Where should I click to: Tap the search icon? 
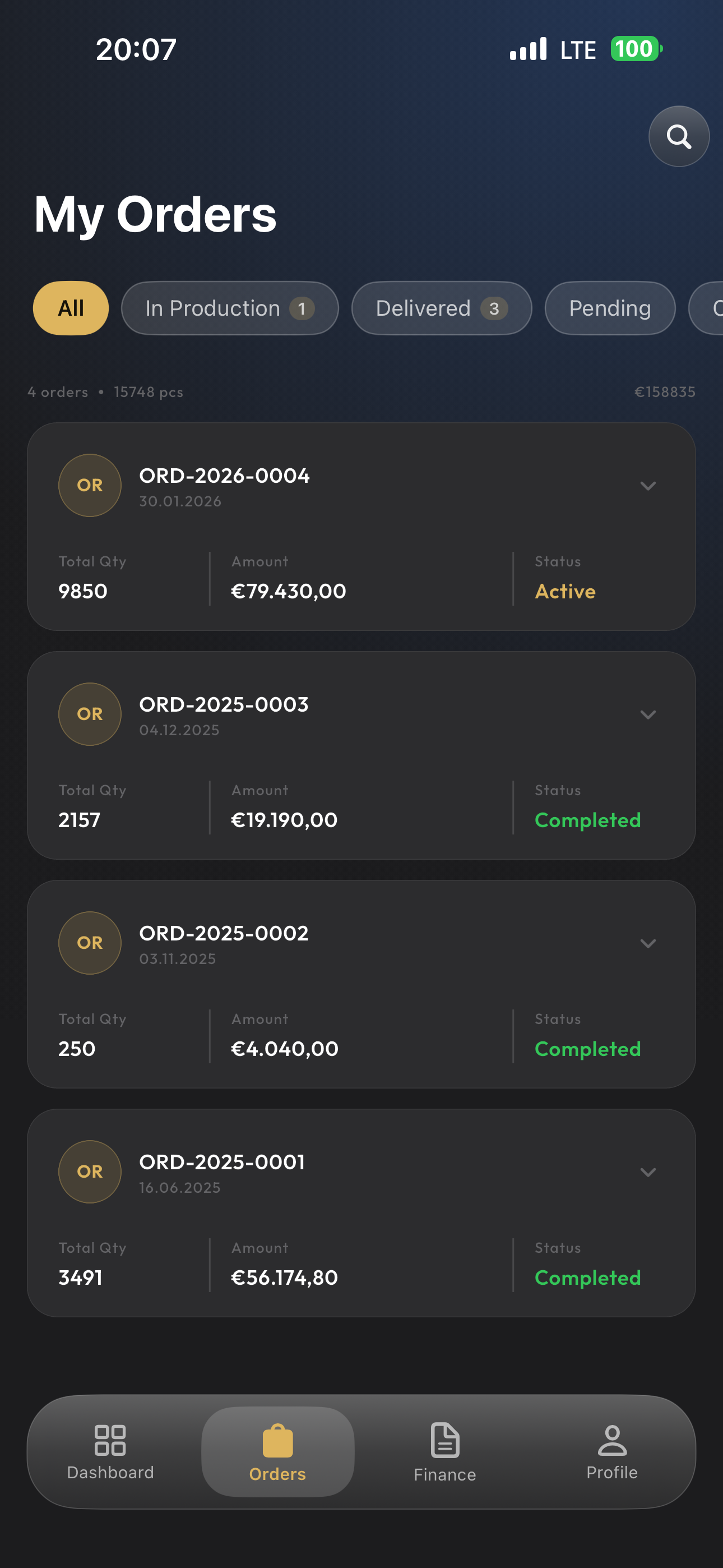[x=678, y=136]
